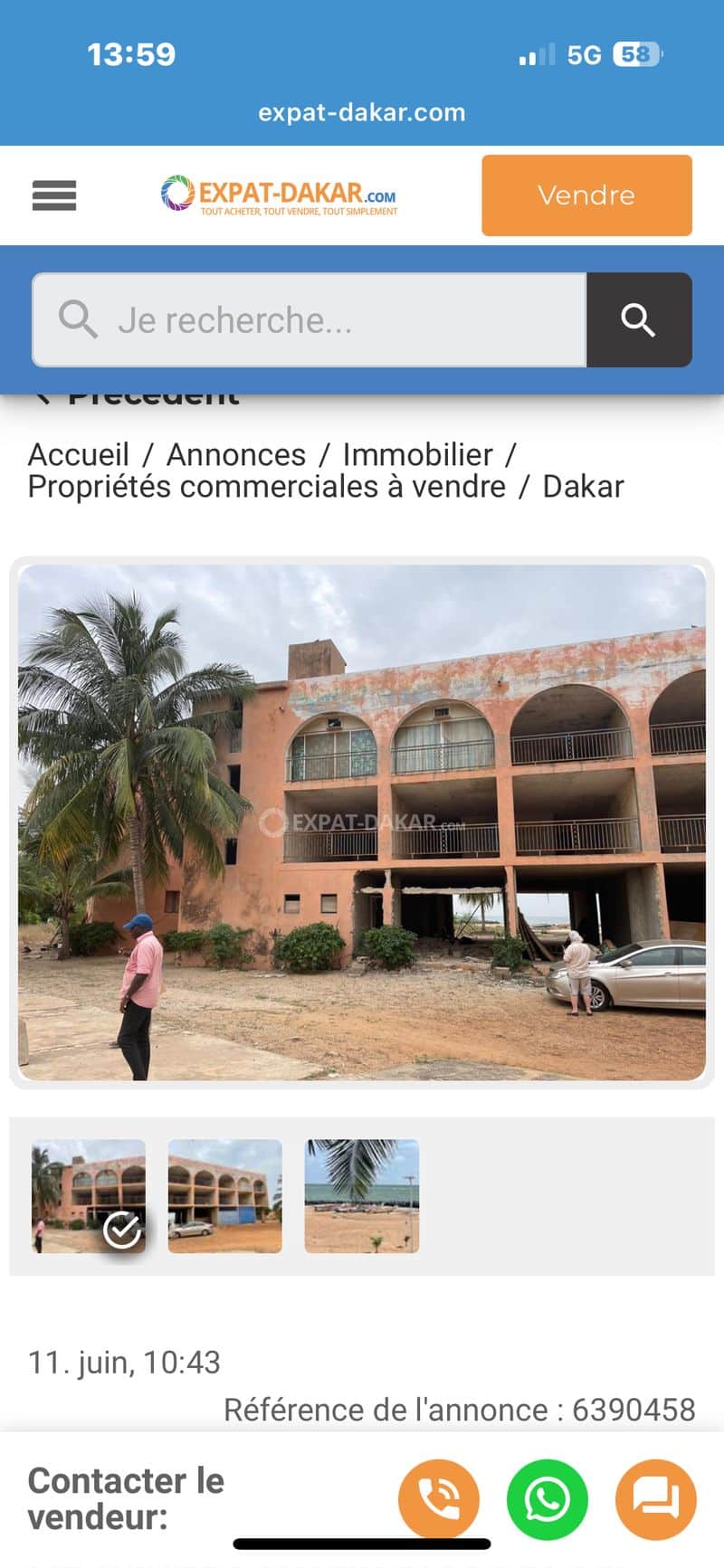This screenshot has height=1568, width=724.
Task: Open the main building photo fullscreen
Action: click(362, 822)
